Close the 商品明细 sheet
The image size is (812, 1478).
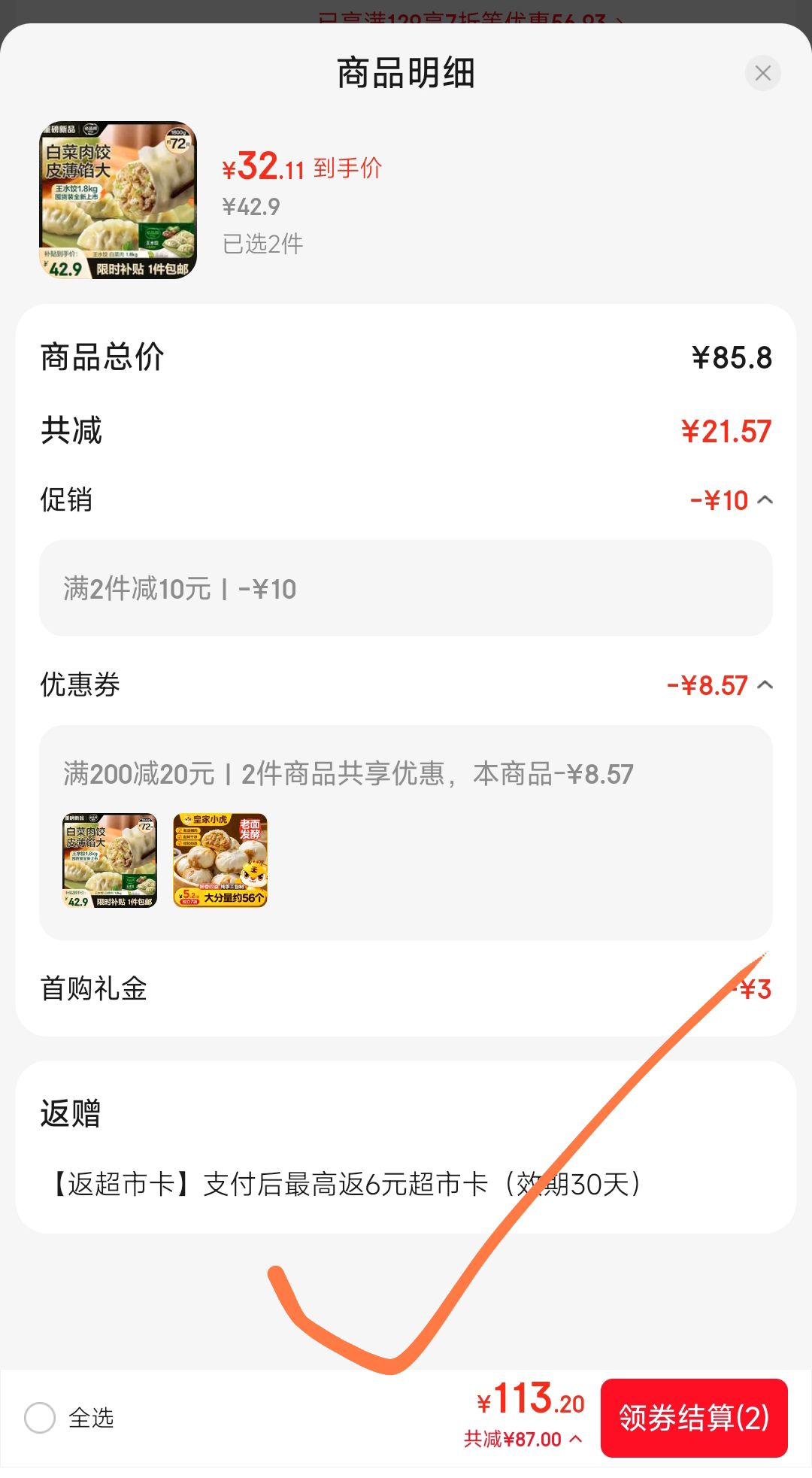762,73
